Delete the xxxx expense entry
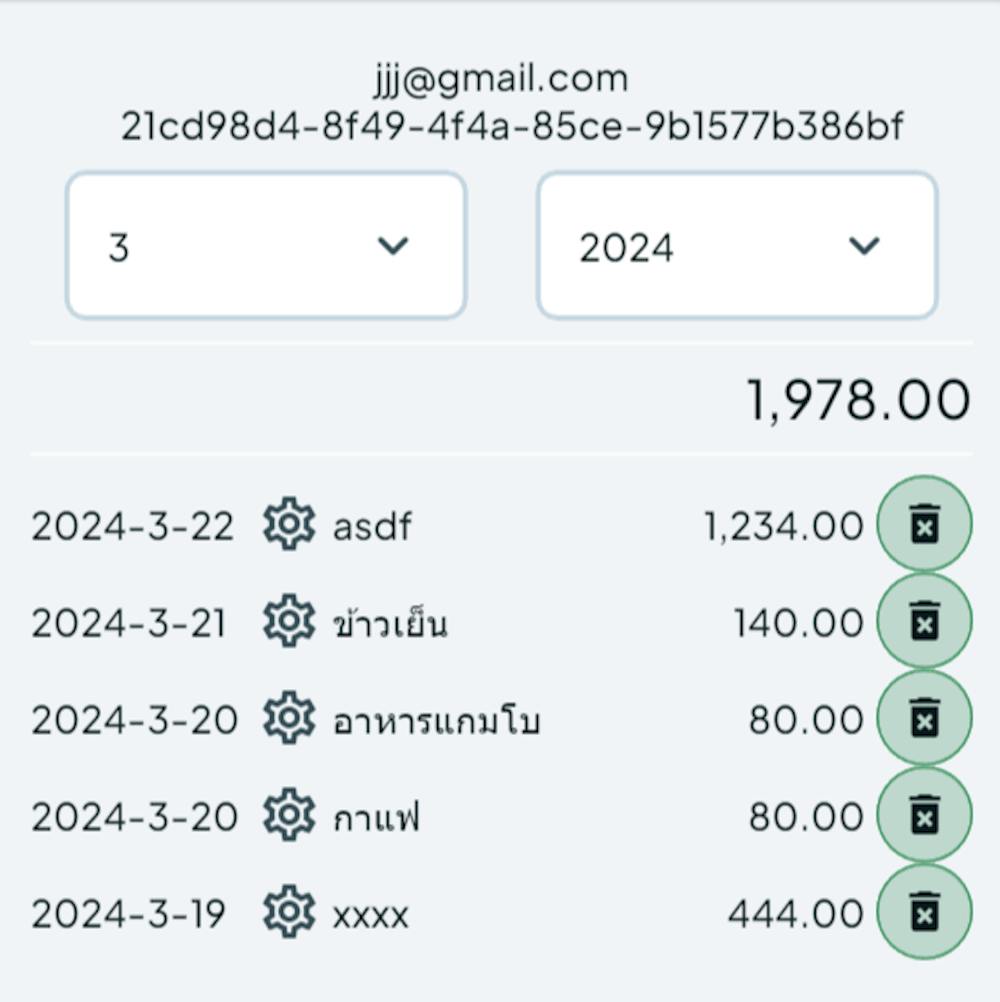Screen dimensions: 1000x1002 924,912
